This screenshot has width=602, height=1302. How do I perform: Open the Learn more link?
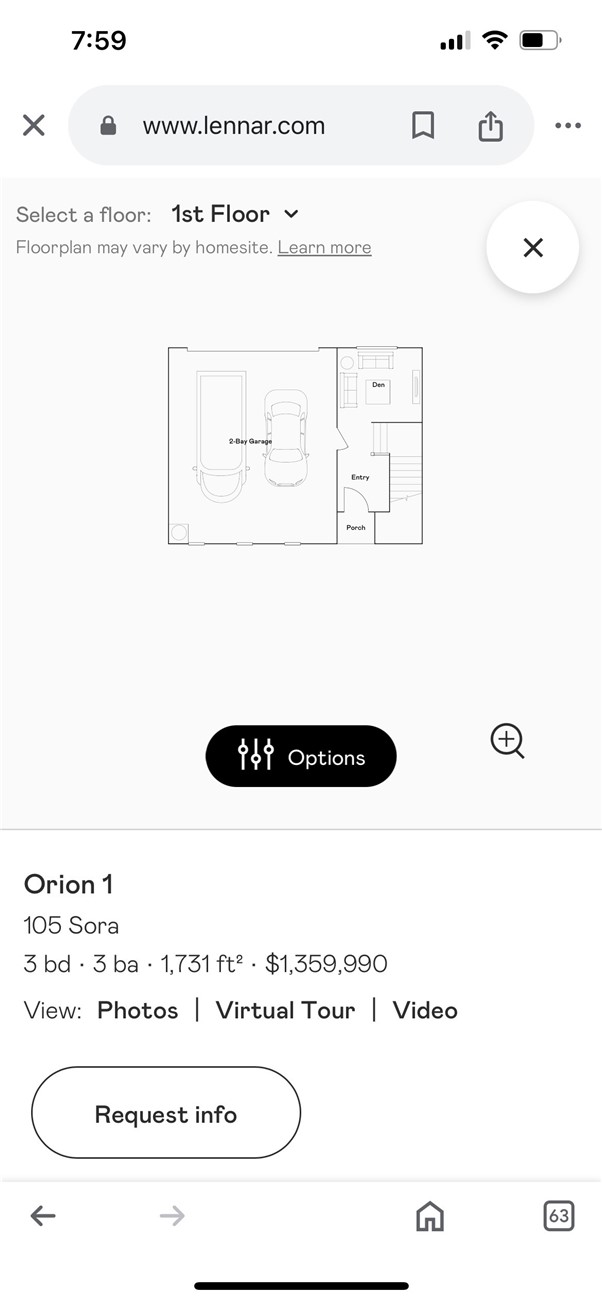(324, 248)
